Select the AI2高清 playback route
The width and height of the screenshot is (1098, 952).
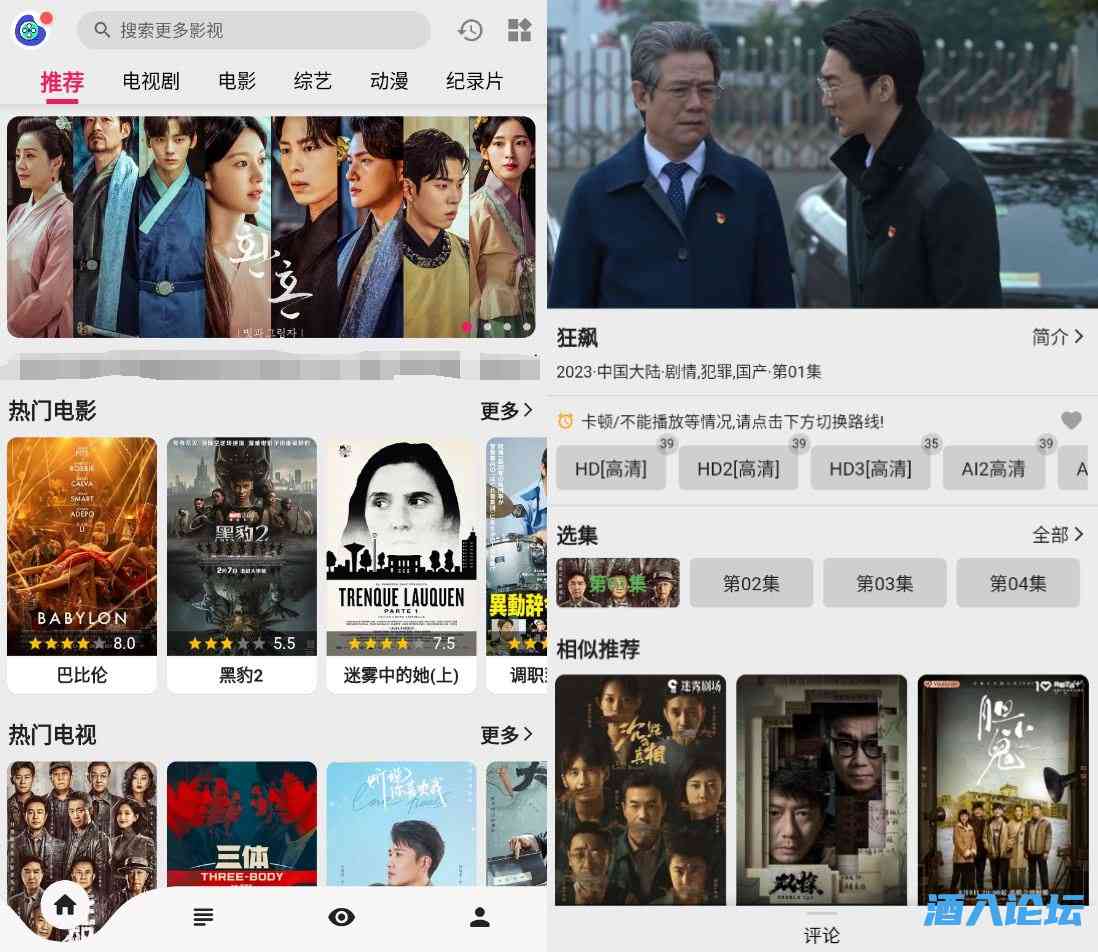993,469
